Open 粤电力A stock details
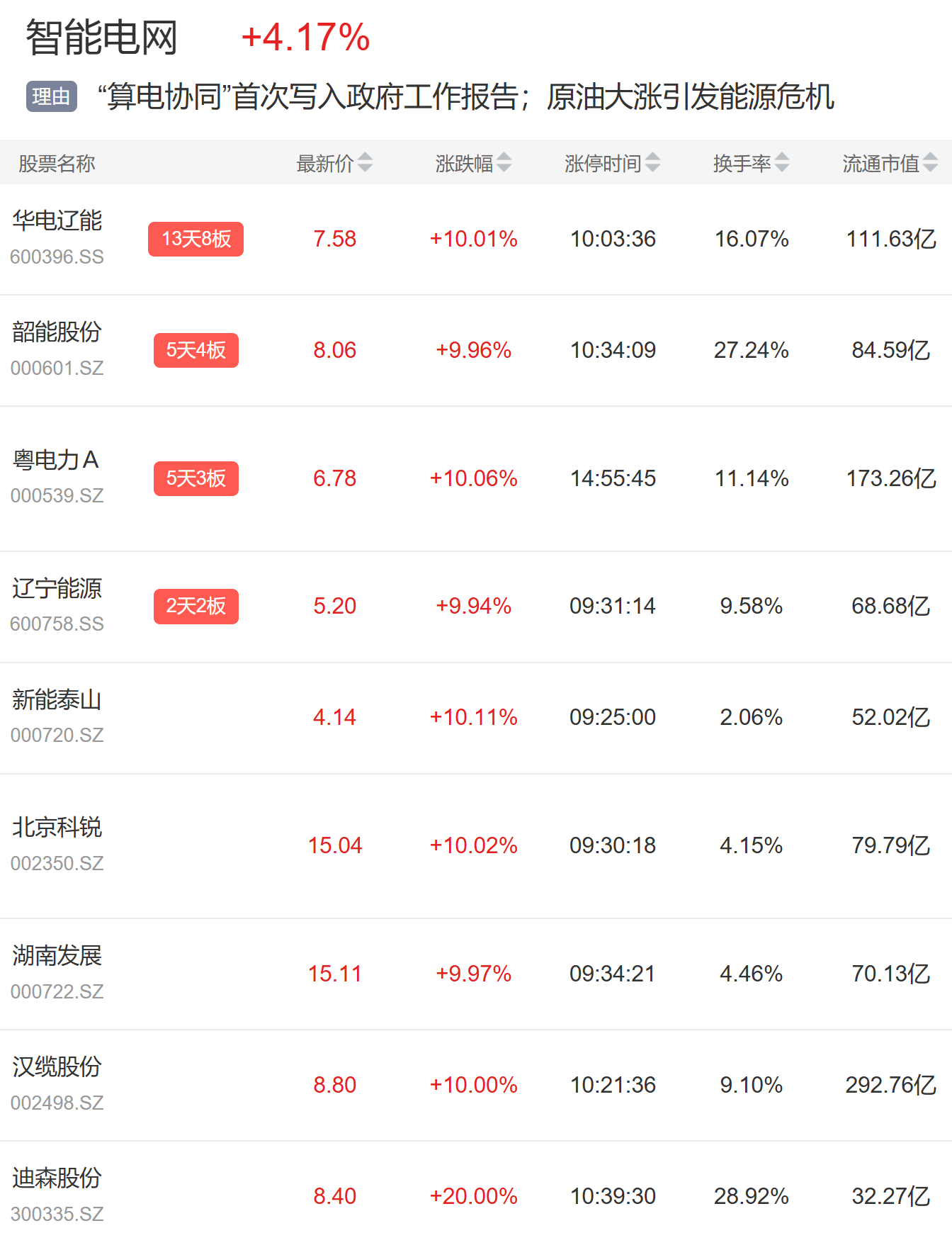This screenshot has width=952, height=1233. click(x=57, y=477)
